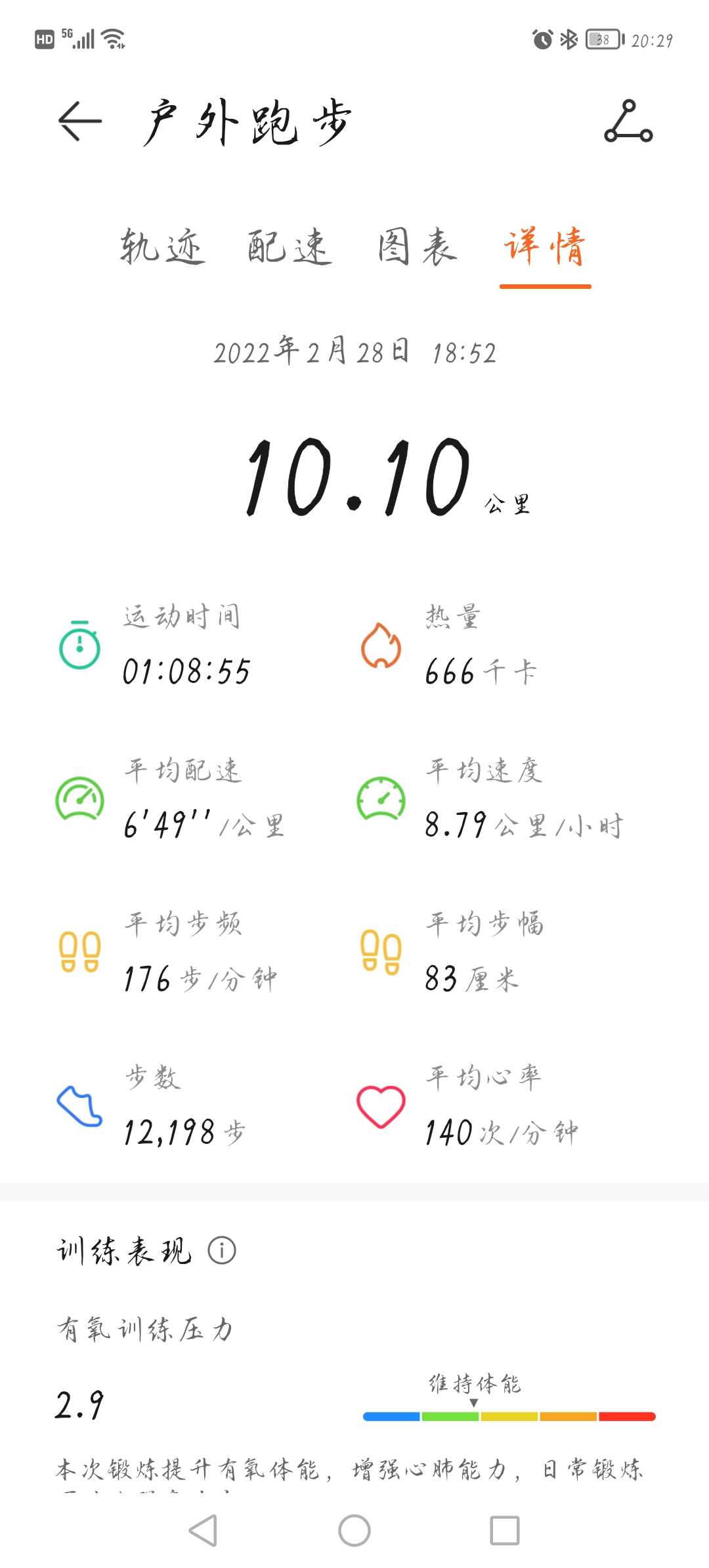The width and height of the screenshot is (709, 1568).
Task: Open the route share icon
Action: click(x=628, y=121)
